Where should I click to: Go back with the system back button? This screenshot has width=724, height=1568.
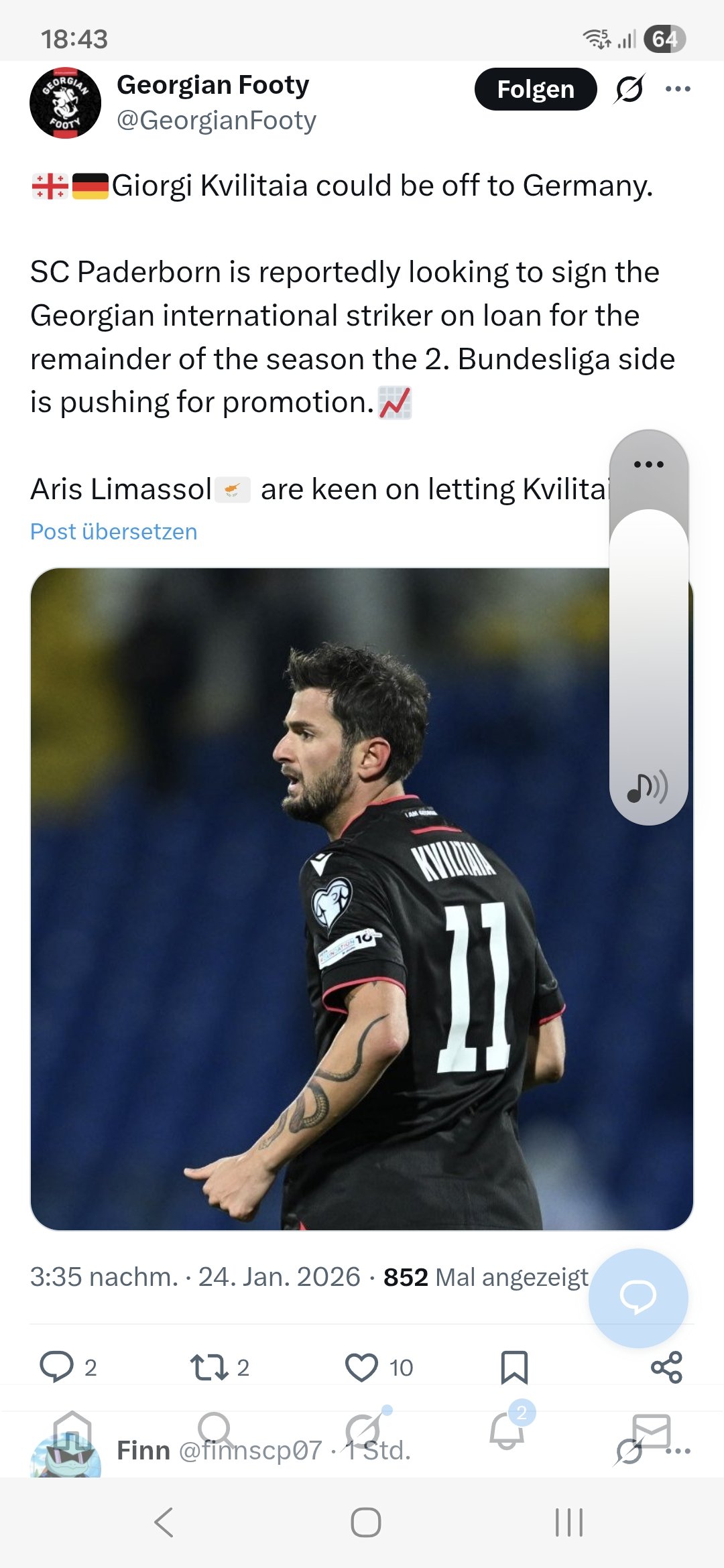click(164, 1522)
